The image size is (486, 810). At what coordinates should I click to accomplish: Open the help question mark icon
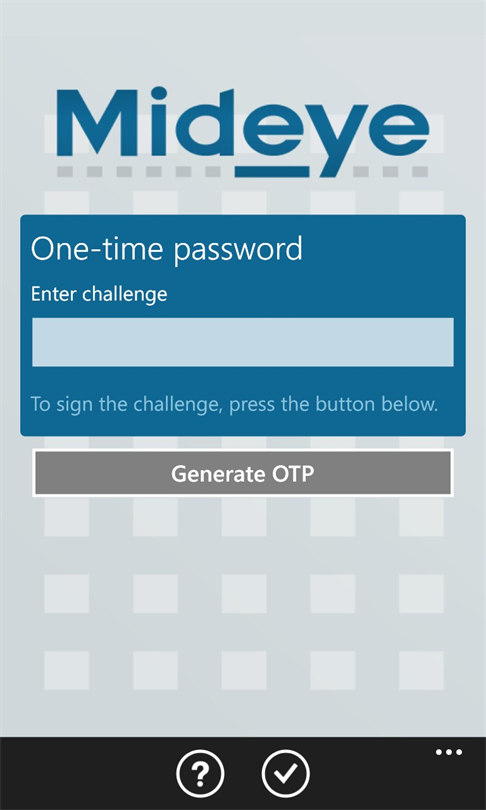(200, 773)
